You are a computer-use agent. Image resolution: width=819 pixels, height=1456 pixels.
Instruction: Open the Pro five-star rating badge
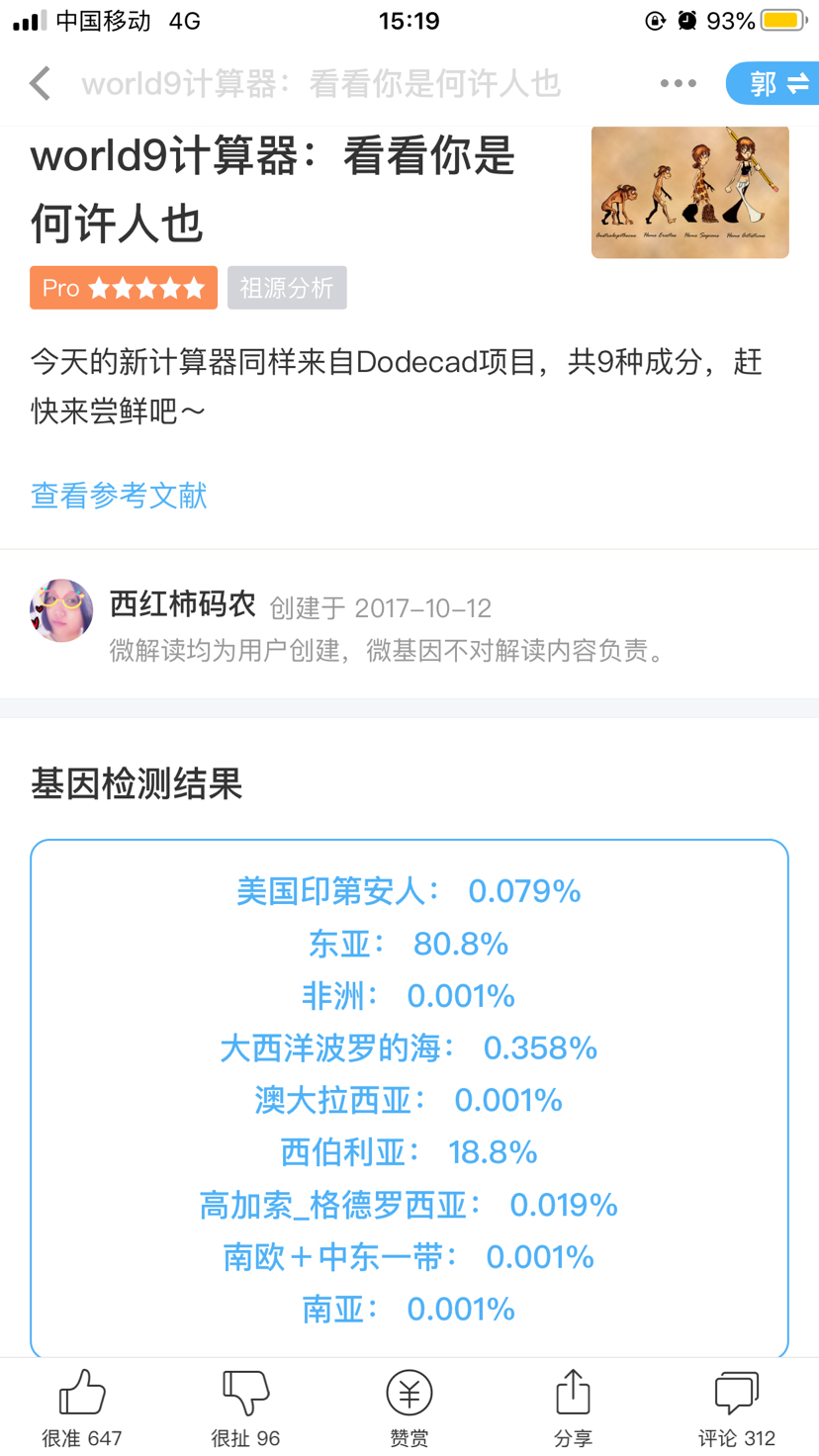click(x=124, y=288)
